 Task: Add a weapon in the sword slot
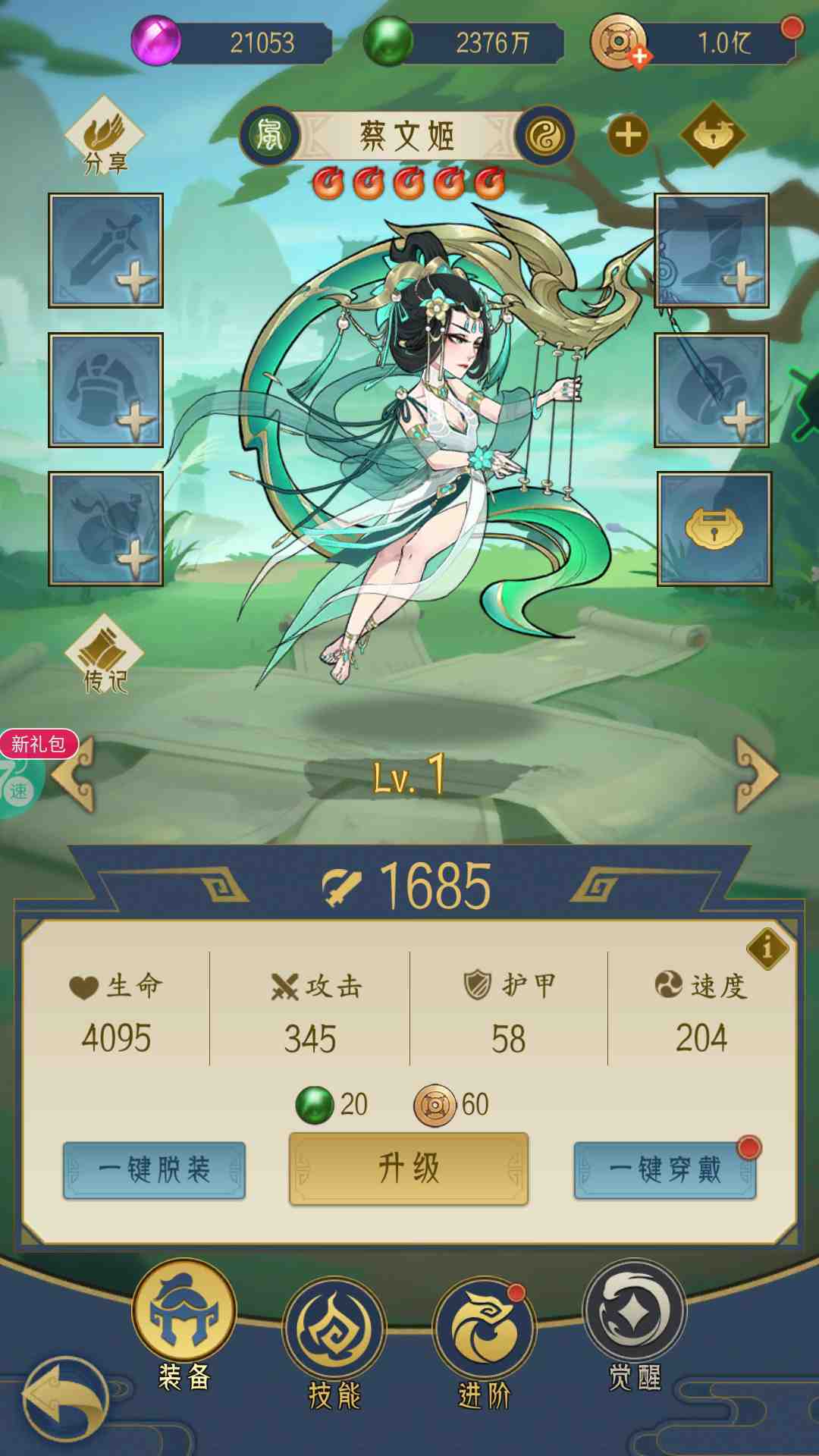click(106, 250)
